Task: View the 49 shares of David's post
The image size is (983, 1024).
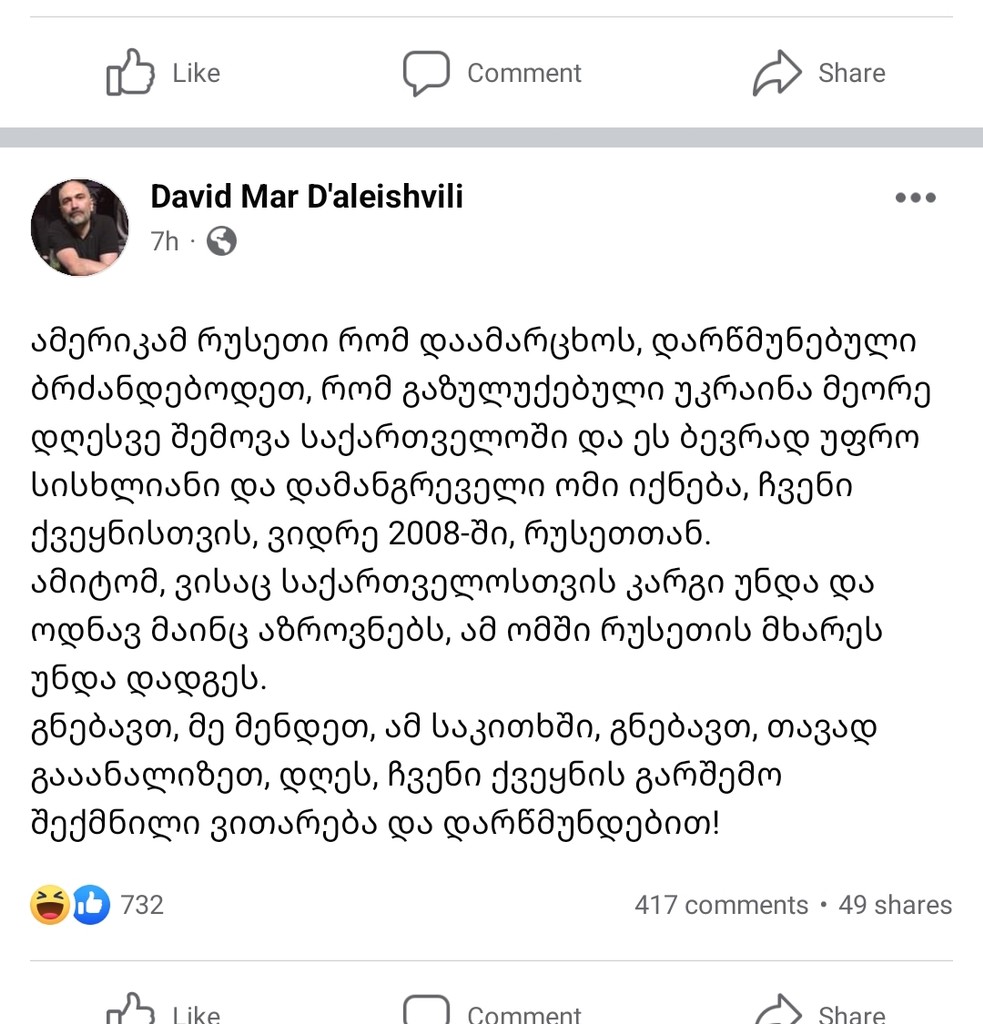Action: click(894, 905)
